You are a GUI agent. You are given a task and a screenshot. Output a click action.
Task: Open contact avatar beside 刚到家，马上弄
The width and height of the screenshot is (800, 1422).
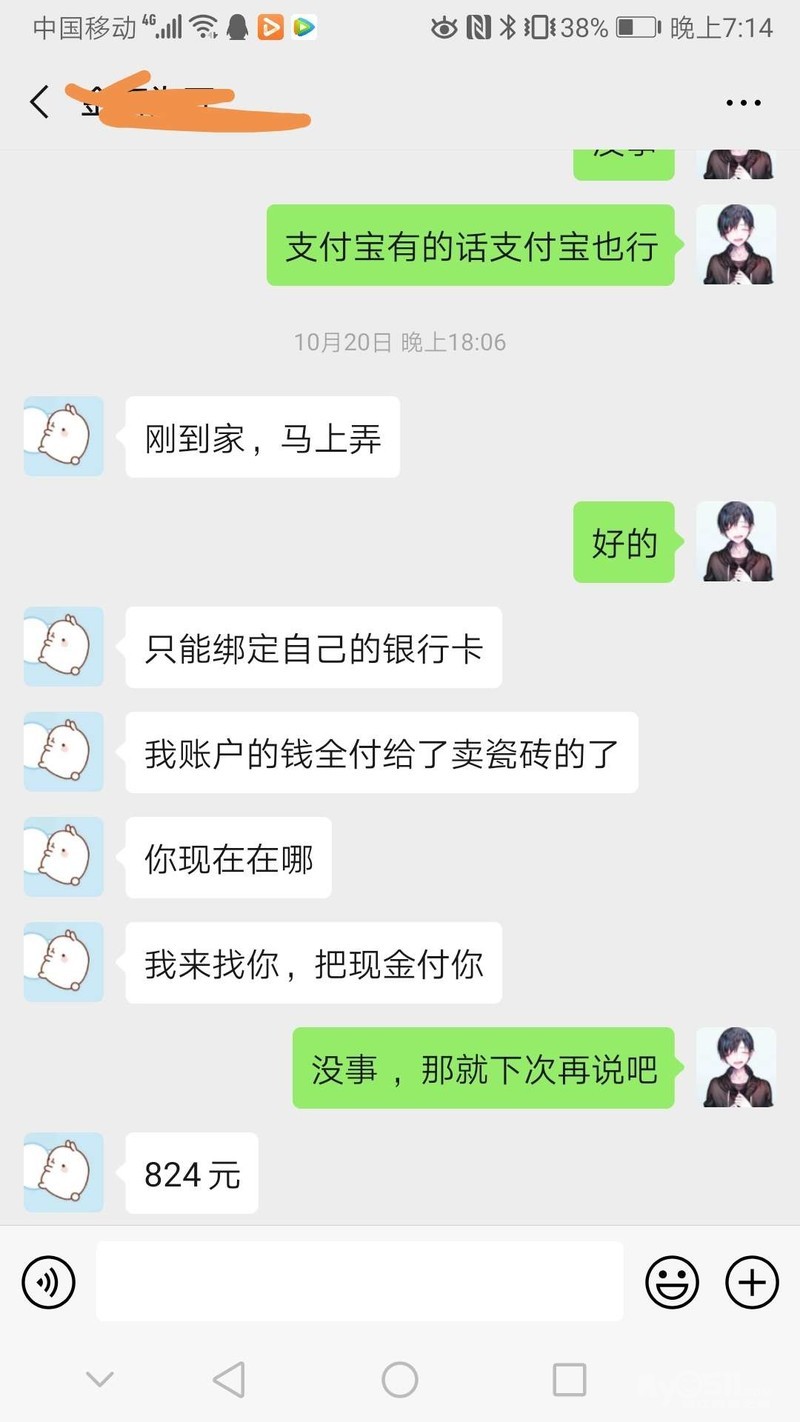point(64,436)
